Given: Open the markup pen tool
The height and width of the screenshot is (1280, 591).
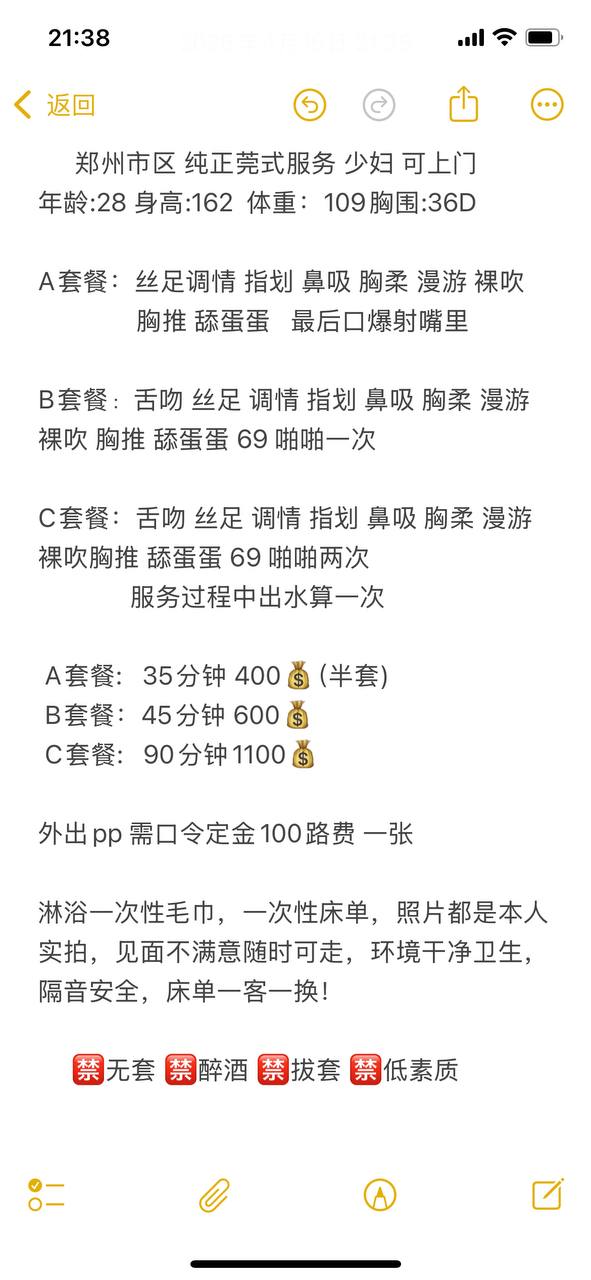Looking at the screenshot, I should (x=380, y=1194).
